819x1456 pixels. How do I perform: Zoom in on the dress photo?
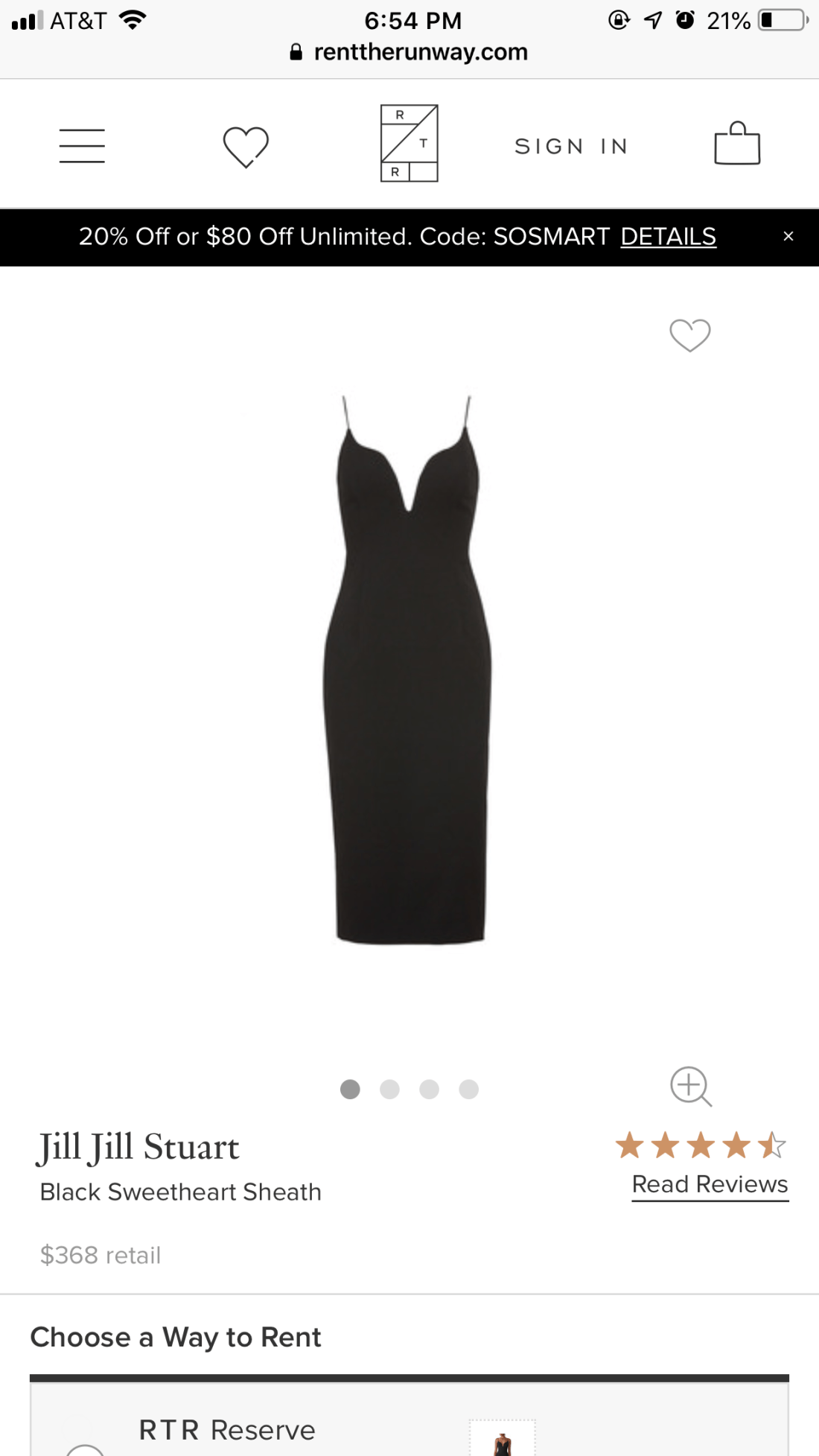pyautogui.click(x=691, y=1087)
